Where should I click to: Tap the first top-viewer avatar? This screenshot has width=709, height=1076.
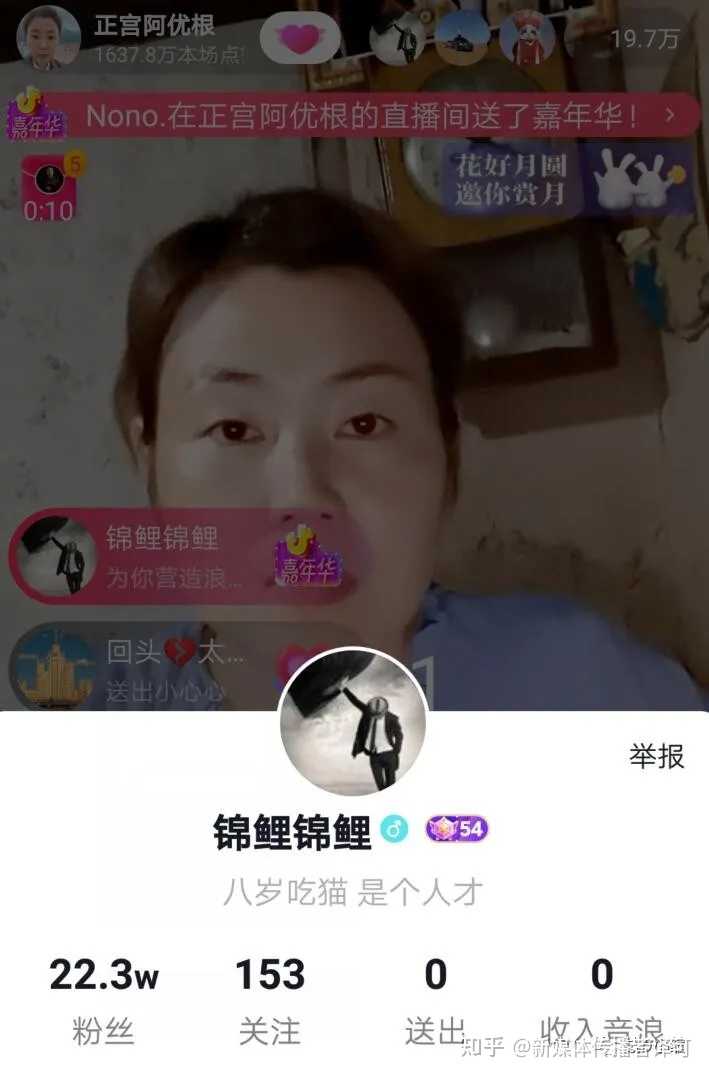point(397,38)
